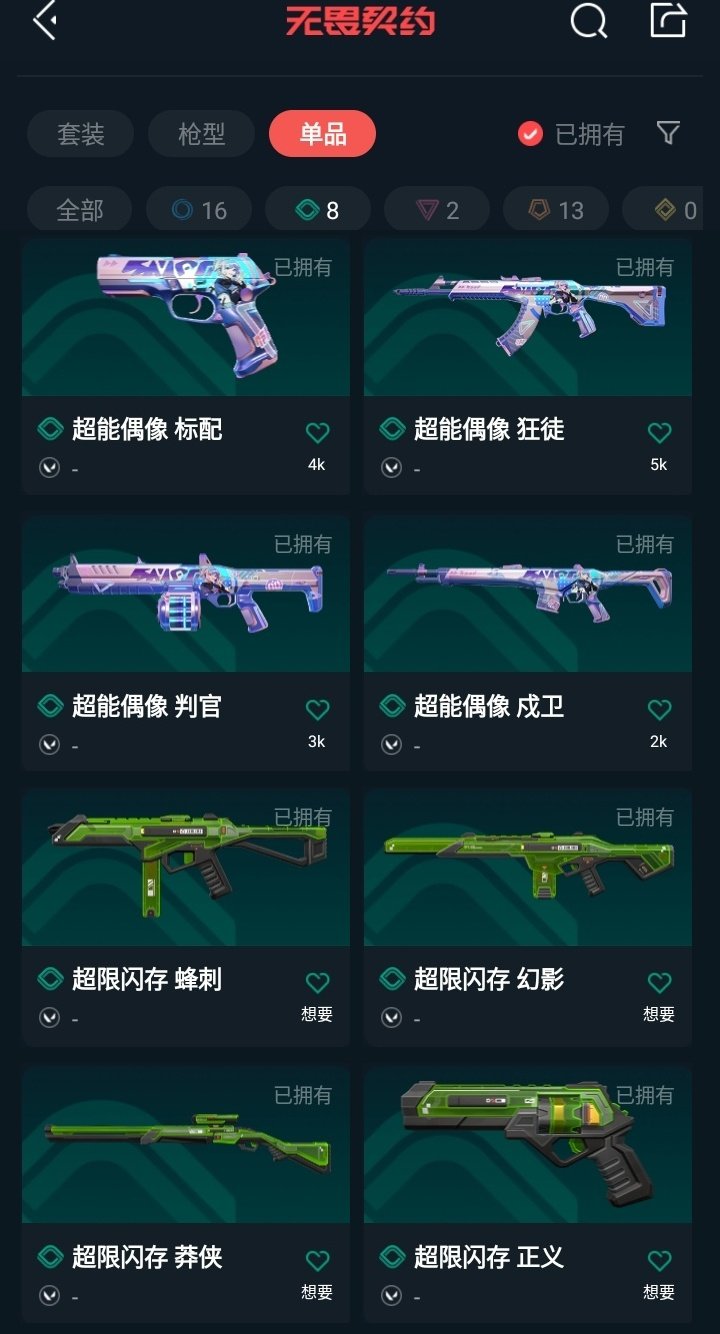Filter by the tier chip showing 13
Screen dimensions: 720x1334
coord(556,210)
